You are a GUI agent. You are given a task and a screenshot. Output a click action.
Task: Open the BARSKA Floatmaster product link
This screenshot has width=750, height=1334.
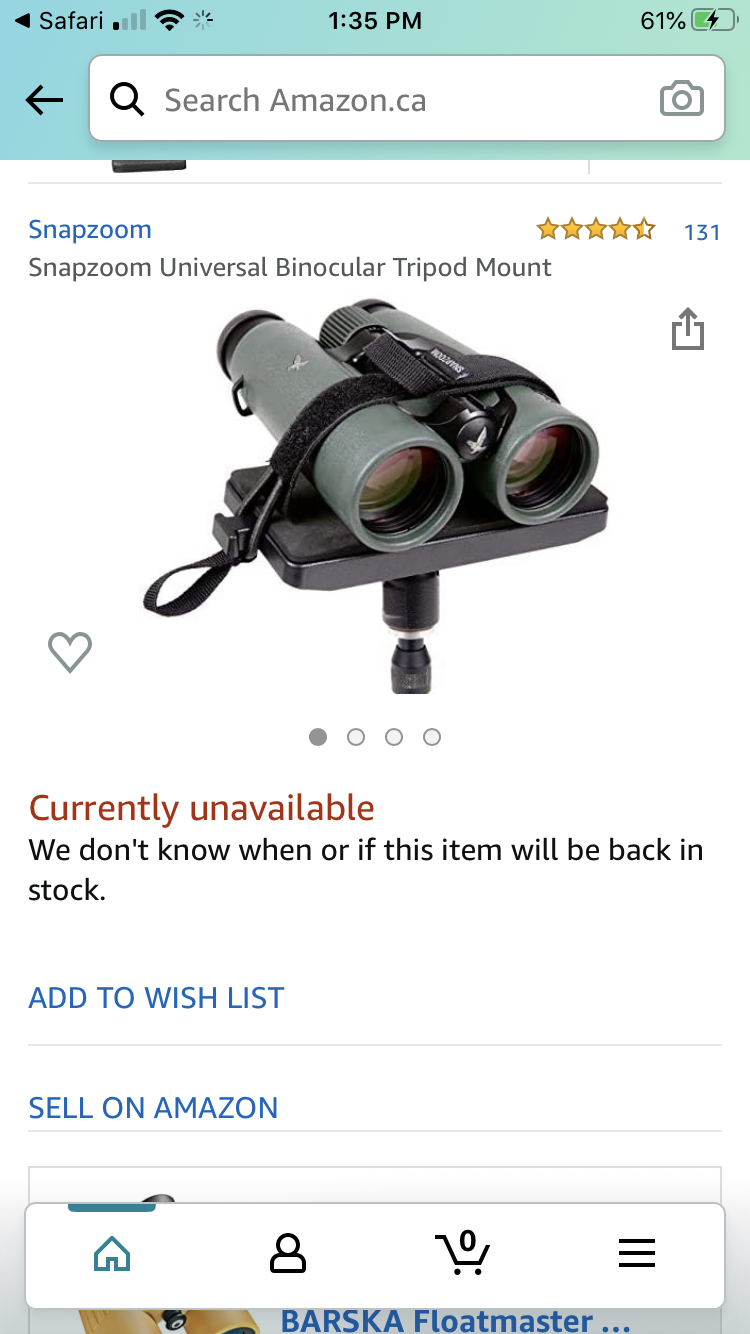click(x=455, y=1320)
